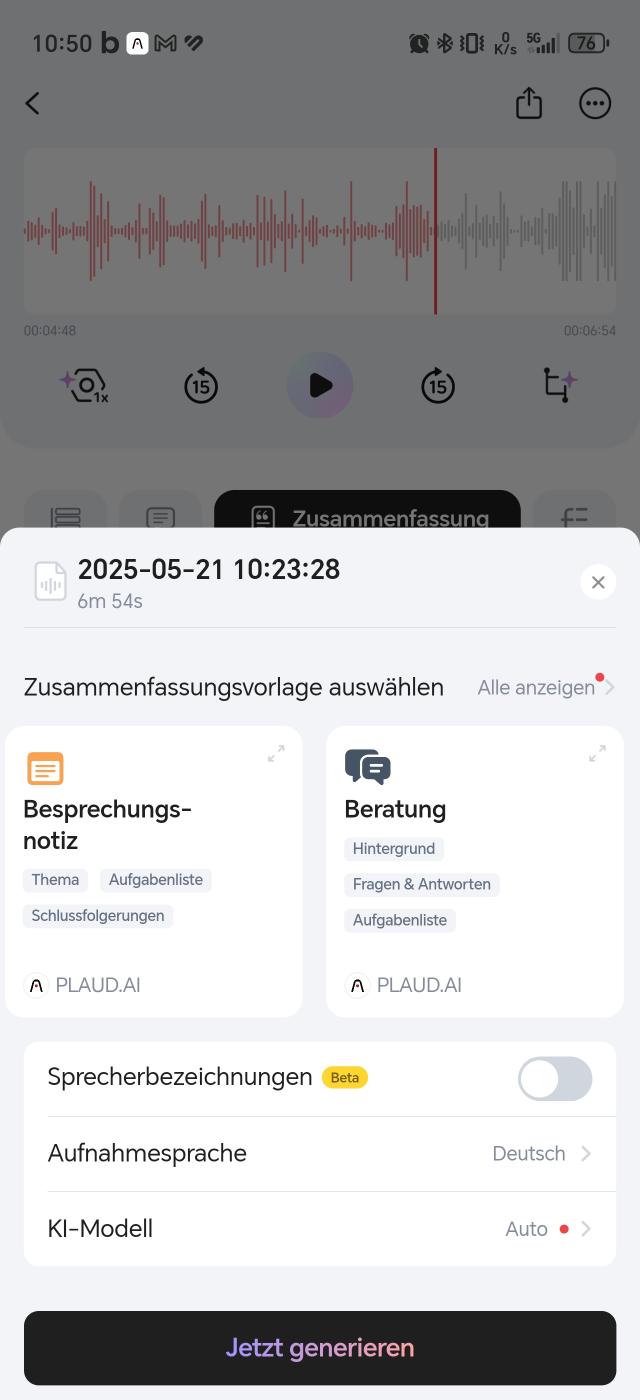The width and height of the screenshot is (640, 1400).
Task: Open the Aufnahmesprache setting
Action: (320, 1154)
